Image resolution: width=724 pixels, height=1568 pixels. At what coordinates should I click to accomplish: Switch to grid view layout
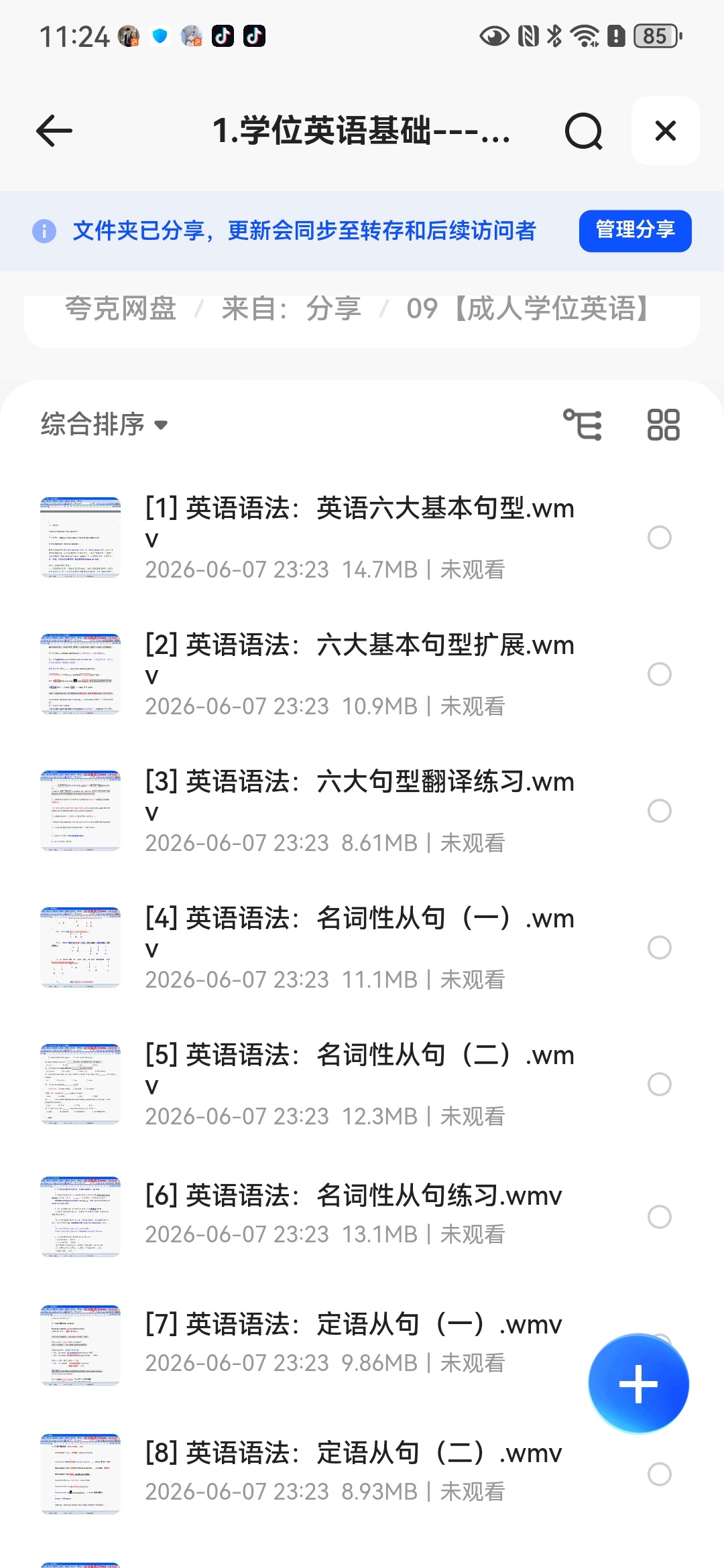coord(663,425)
